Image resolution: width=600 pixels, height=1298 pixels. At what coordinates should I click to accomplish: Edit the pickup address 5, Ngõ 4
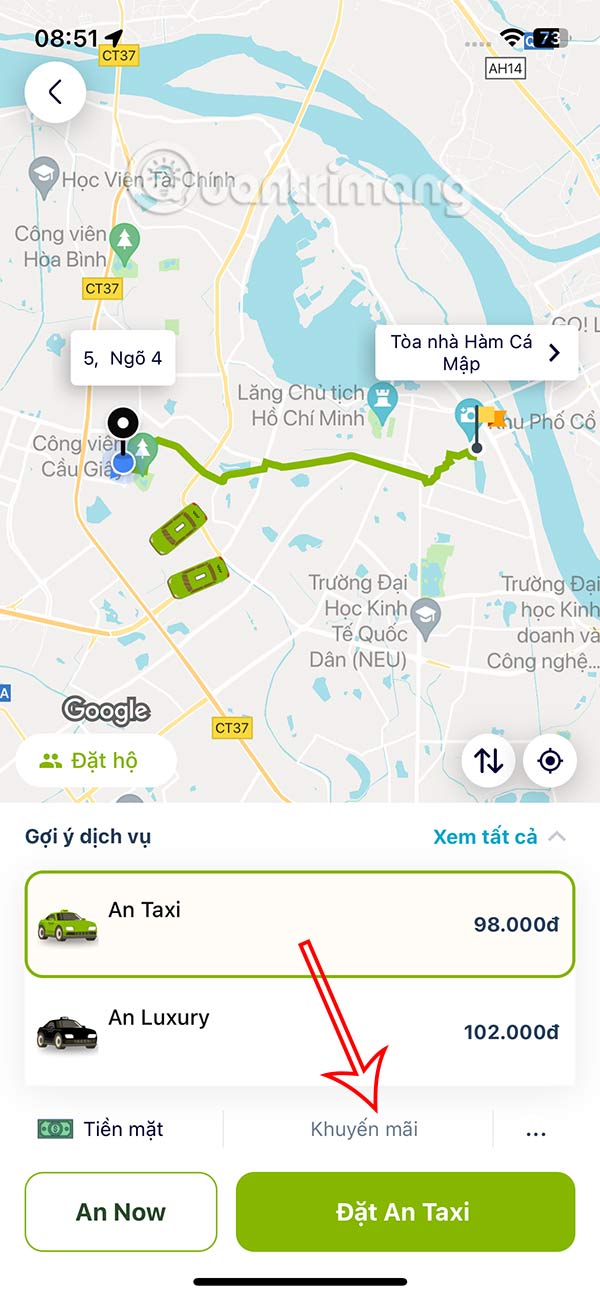pyautogui.click(x=122, y=358)
